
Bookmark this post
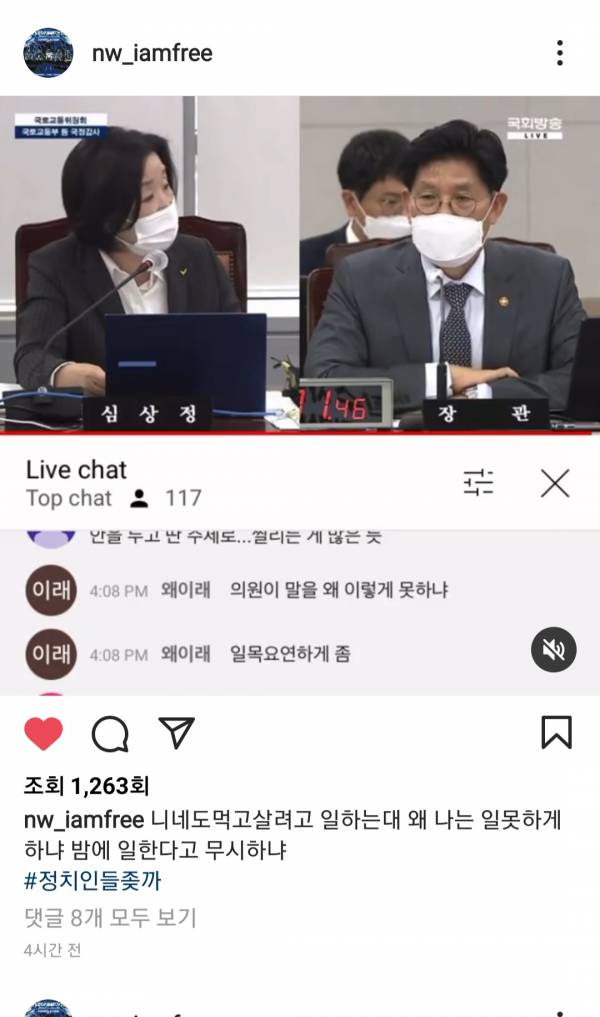[556, 733]
